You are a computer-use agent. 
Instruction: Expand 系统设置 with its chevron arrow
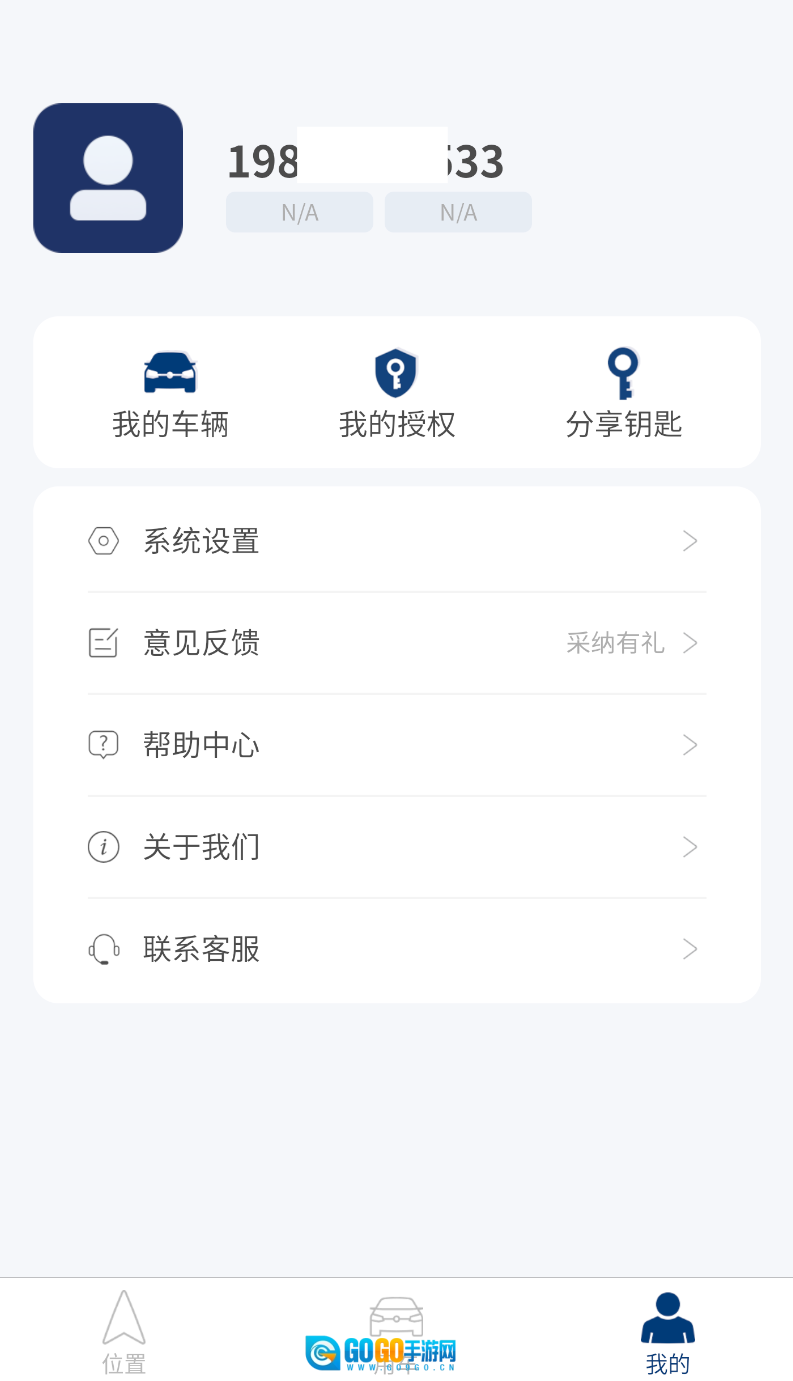[x=689, y=540]
